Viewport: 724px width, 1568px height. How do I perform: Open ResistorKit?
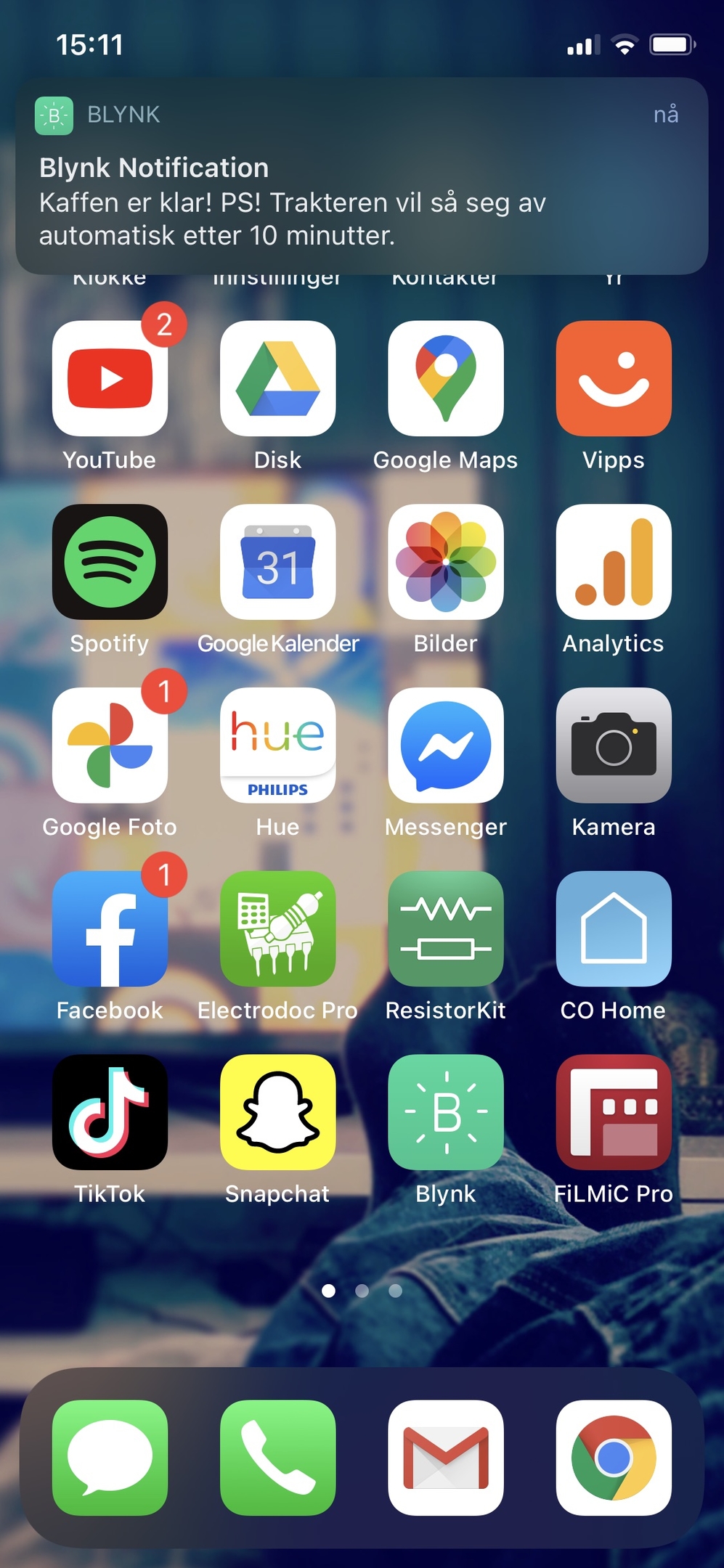click(x=446, y=928)
